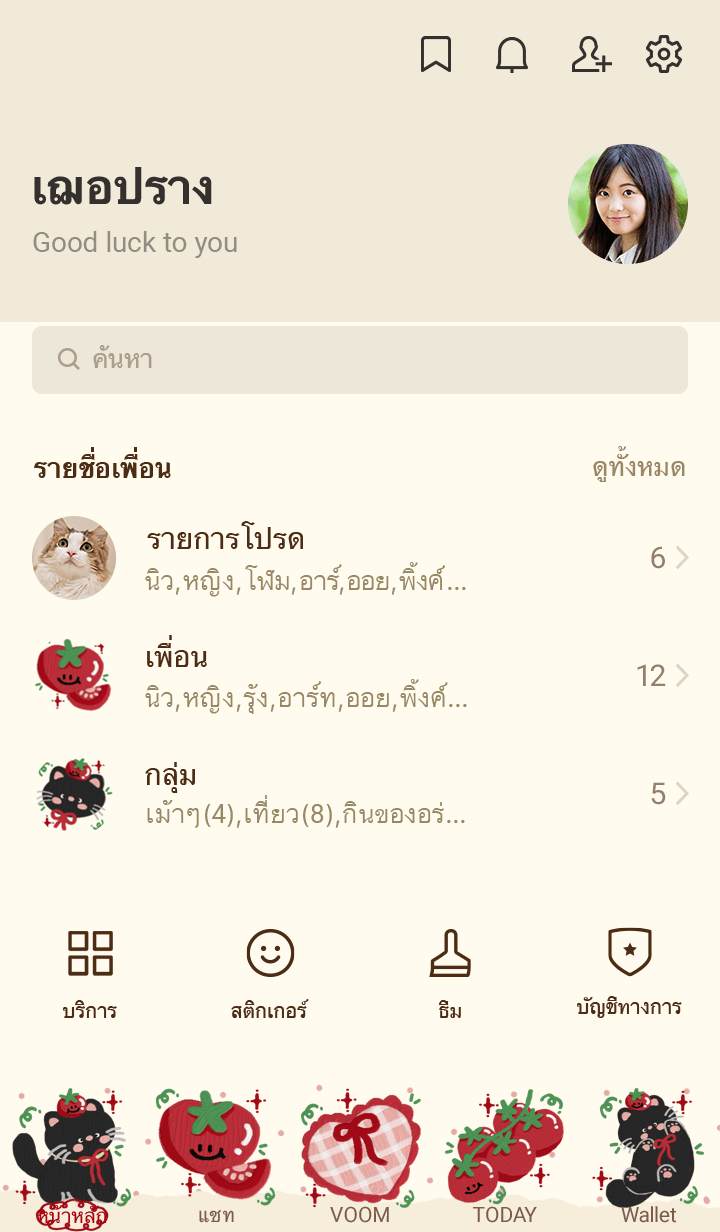The image size is (720, 1232).
Task: Tap the add friend icon
Action: tap(590, 55)
